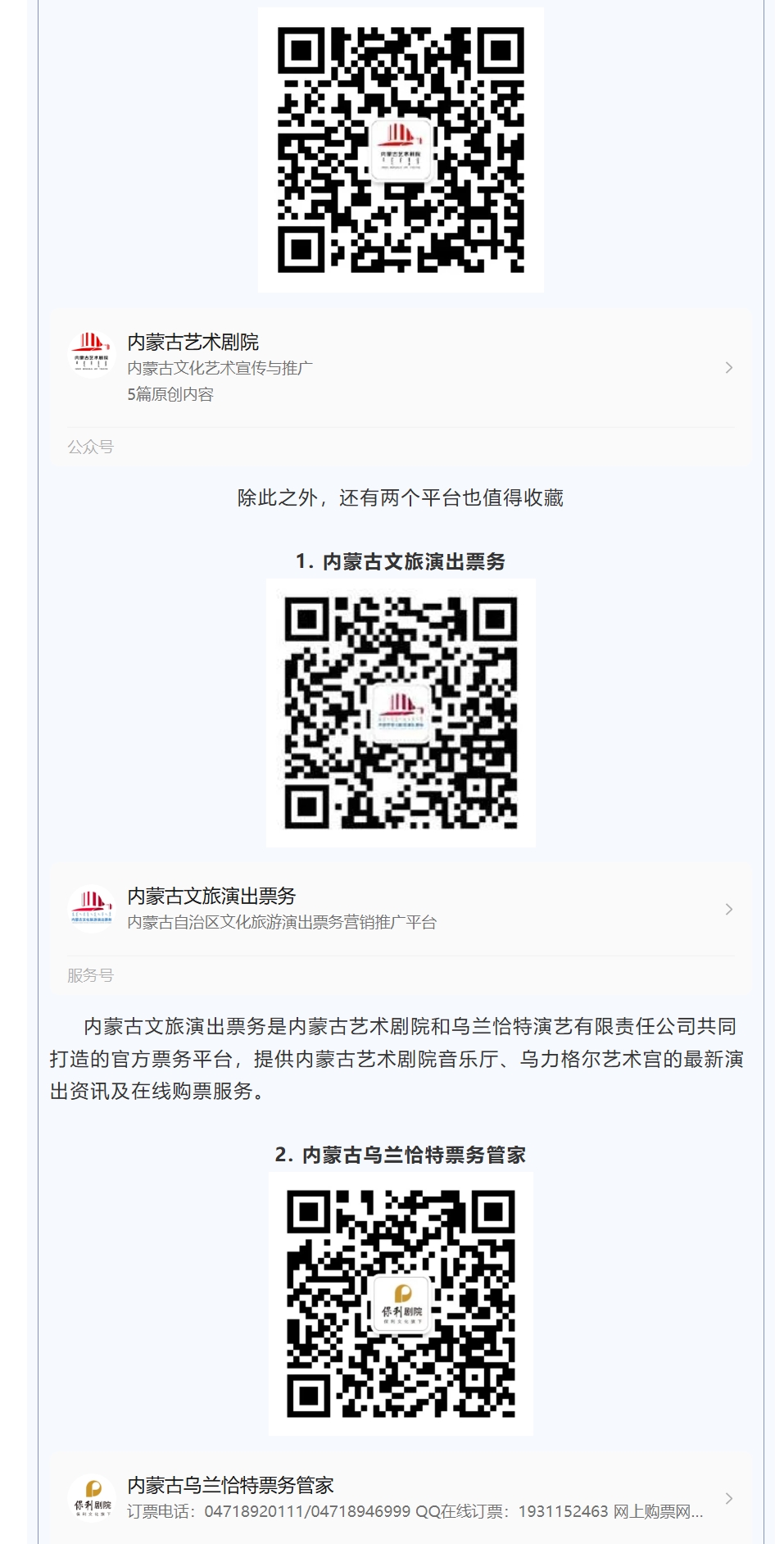Open the 内蒙古文旅演出票务 service account card

(x=400, y=909)
